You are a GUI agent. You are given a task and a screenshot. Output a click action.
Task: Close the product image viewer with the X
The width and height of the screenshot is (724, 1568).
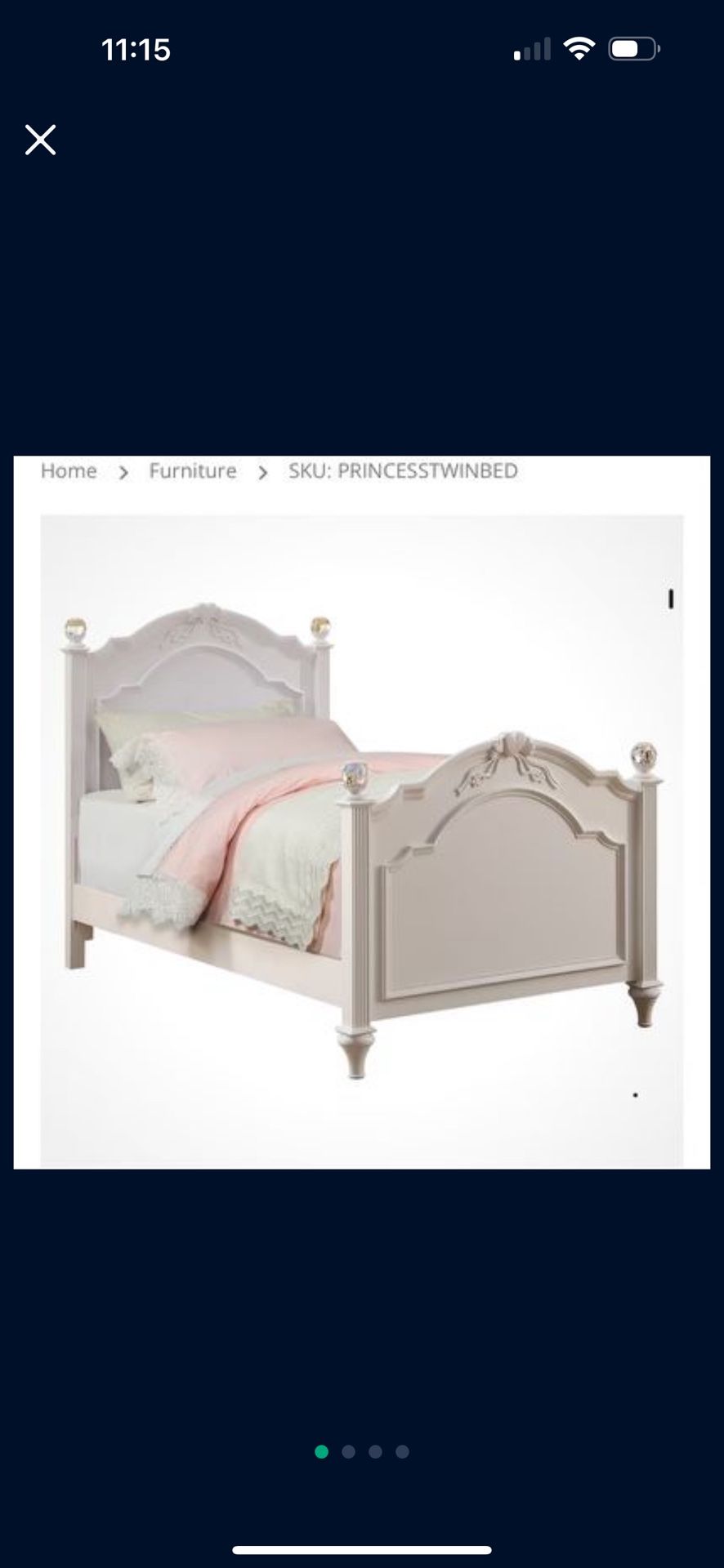click(x=39, y=140)
